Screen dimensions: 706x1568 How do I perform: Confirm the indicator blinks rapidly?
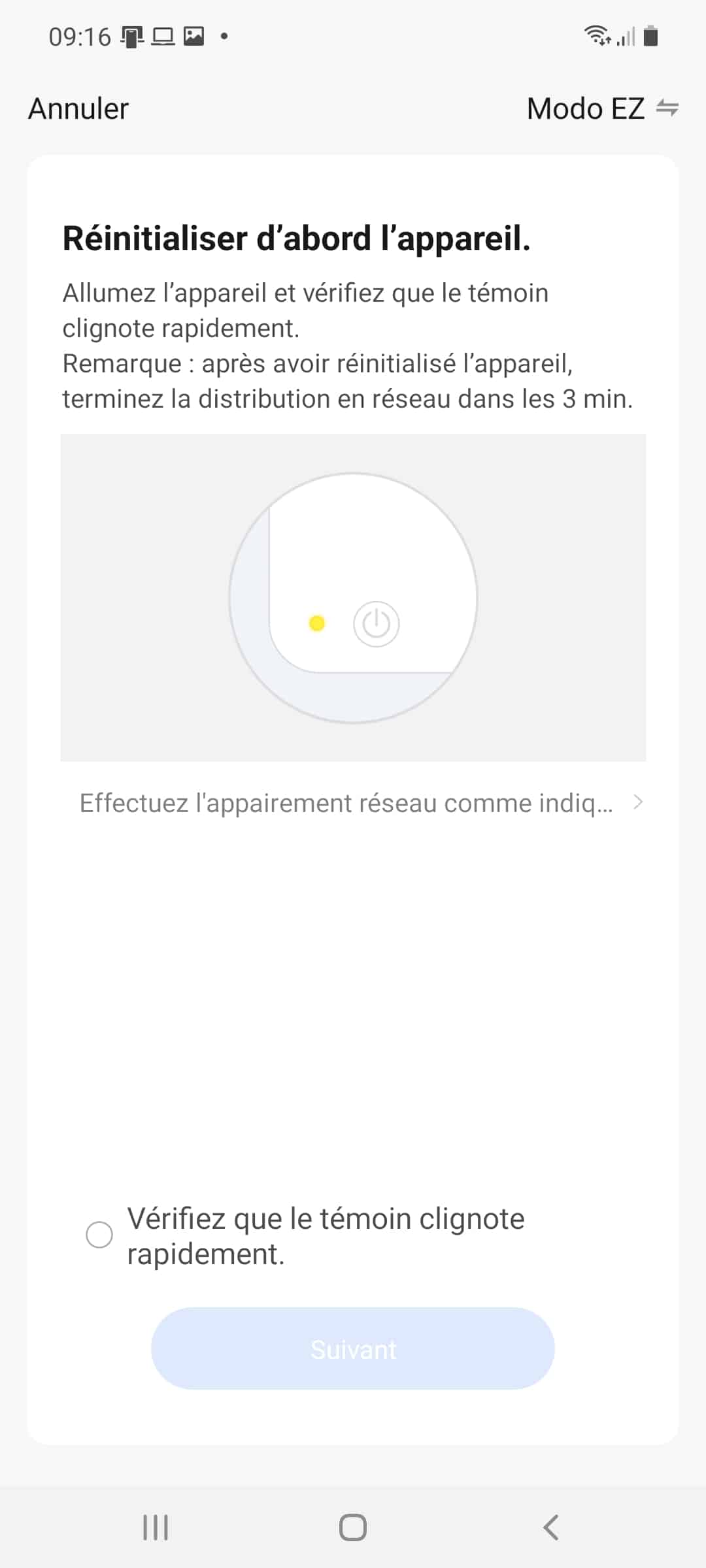[x=99, y=1235]
